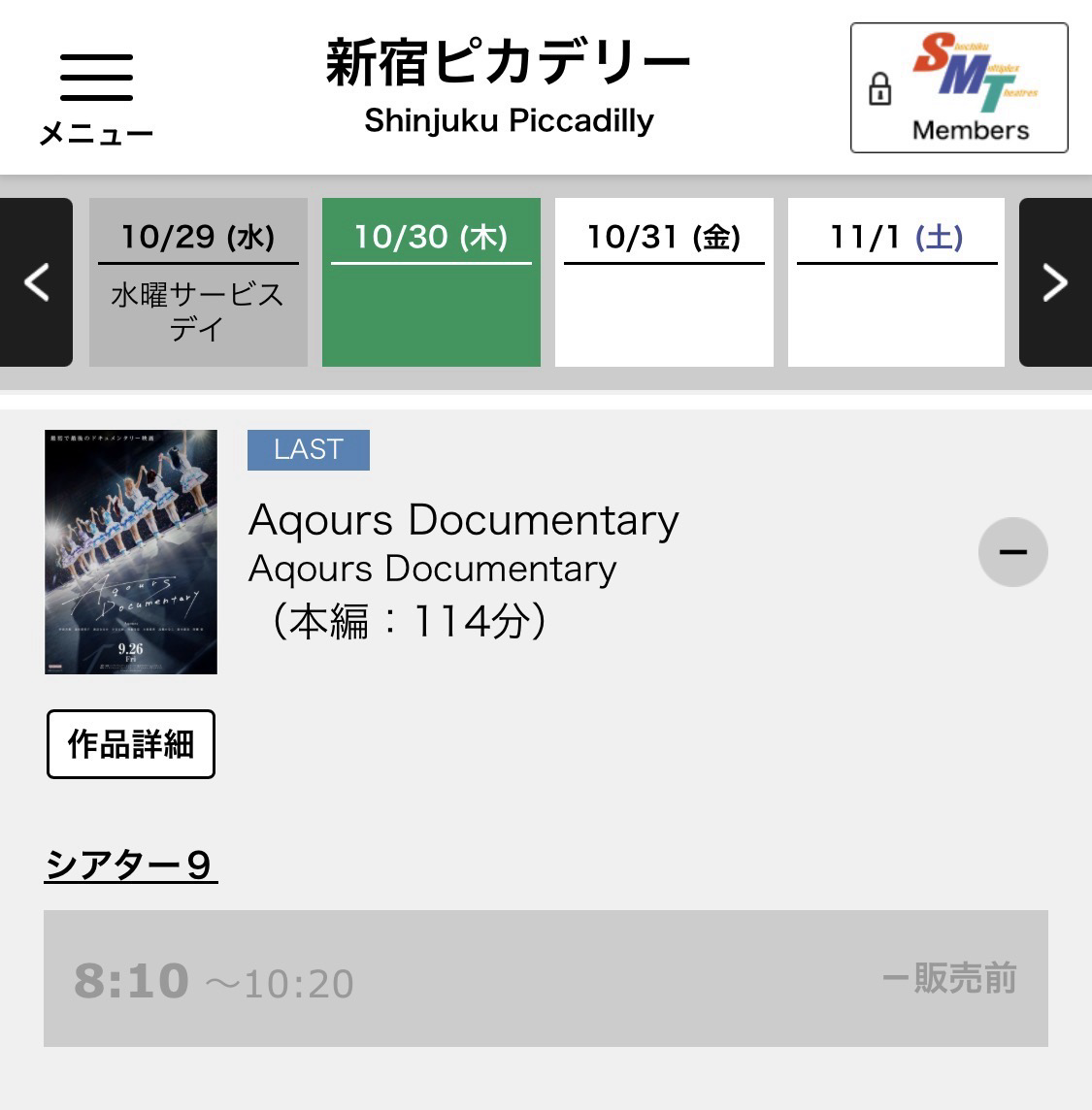The height and width of the screenshot is (1110, 1092).
Task: Select the 10/30 (木) date tab
Action: coord(431,282)
